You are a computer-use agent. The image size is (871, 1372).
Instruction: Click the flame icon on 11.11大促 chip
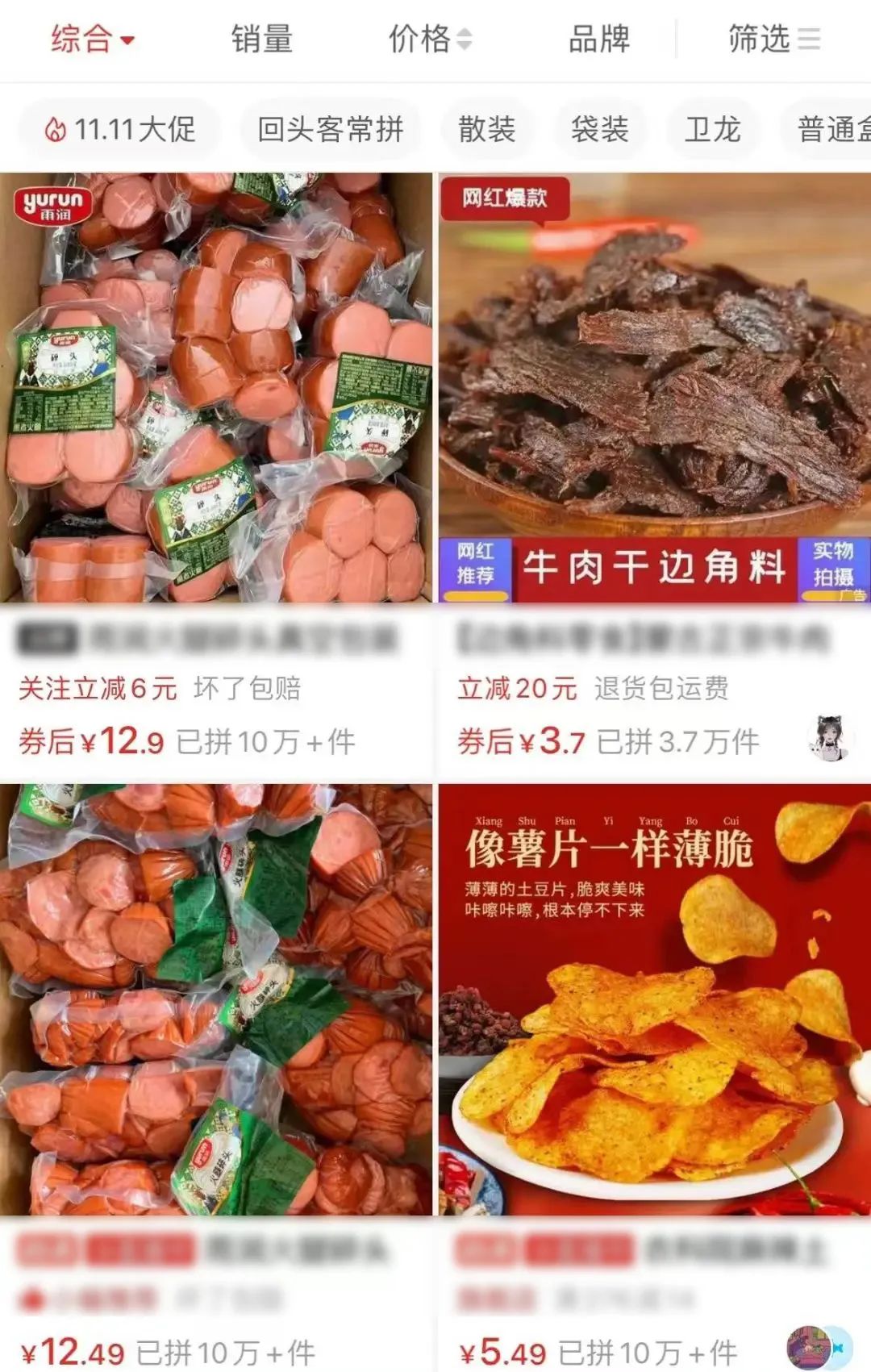point(57,129)
